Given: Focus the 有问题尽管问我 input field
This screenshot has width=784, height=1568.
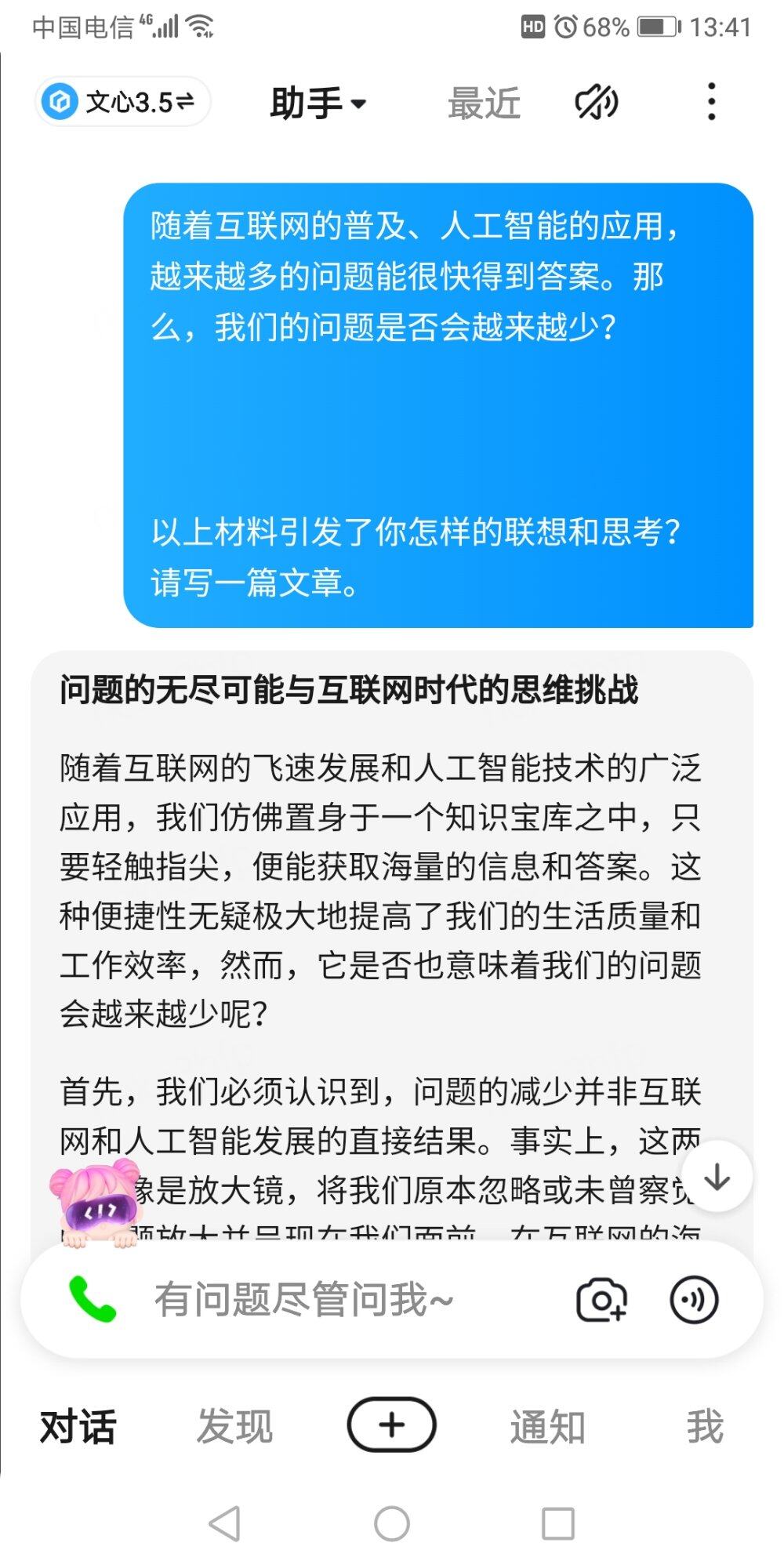Looking at the screenshot, I should [337, 1299].
